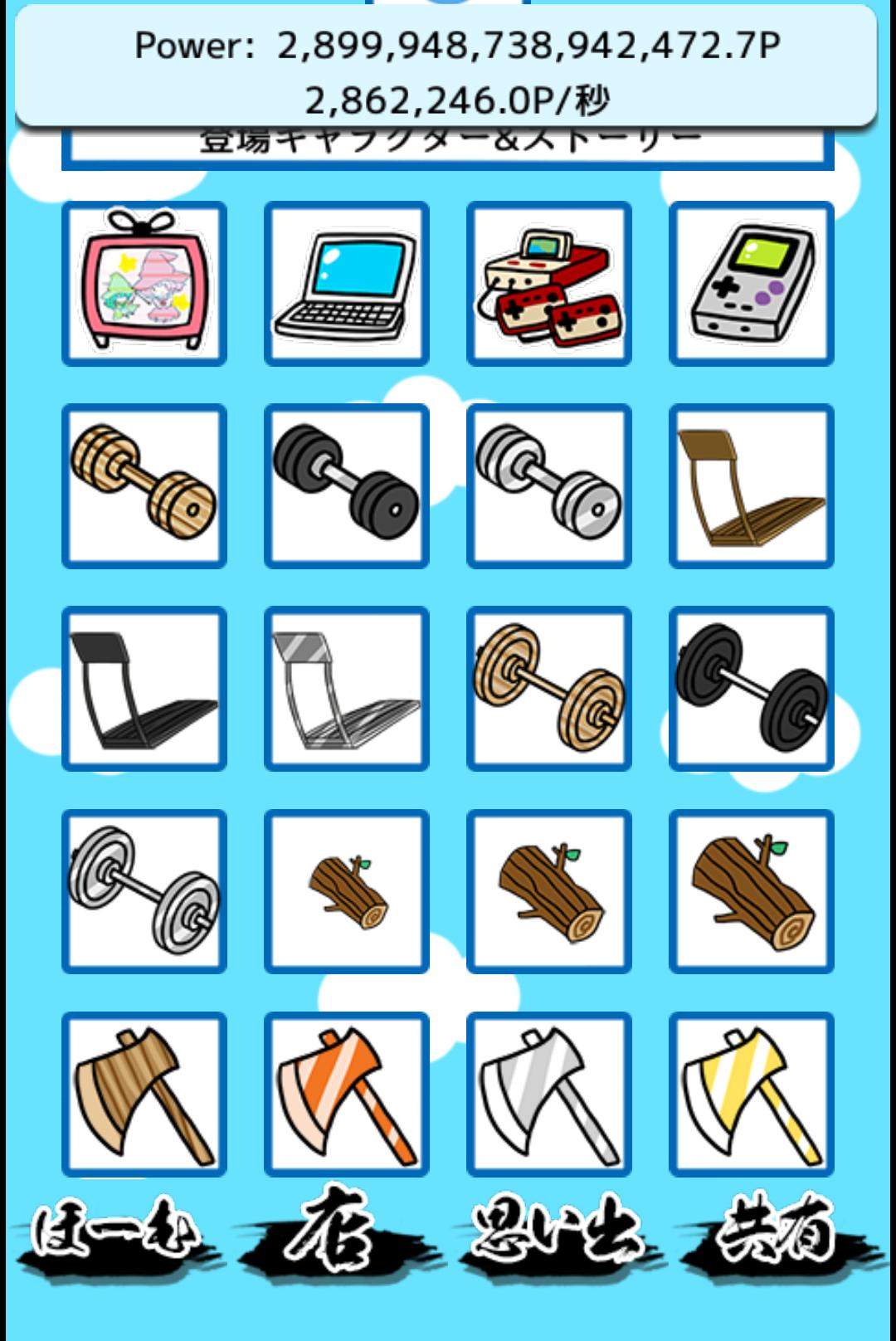The image size is (896, 1341).
Task: Go to the ほーむ home tab
Action: pyautogui.click(x=116, y=1232)
